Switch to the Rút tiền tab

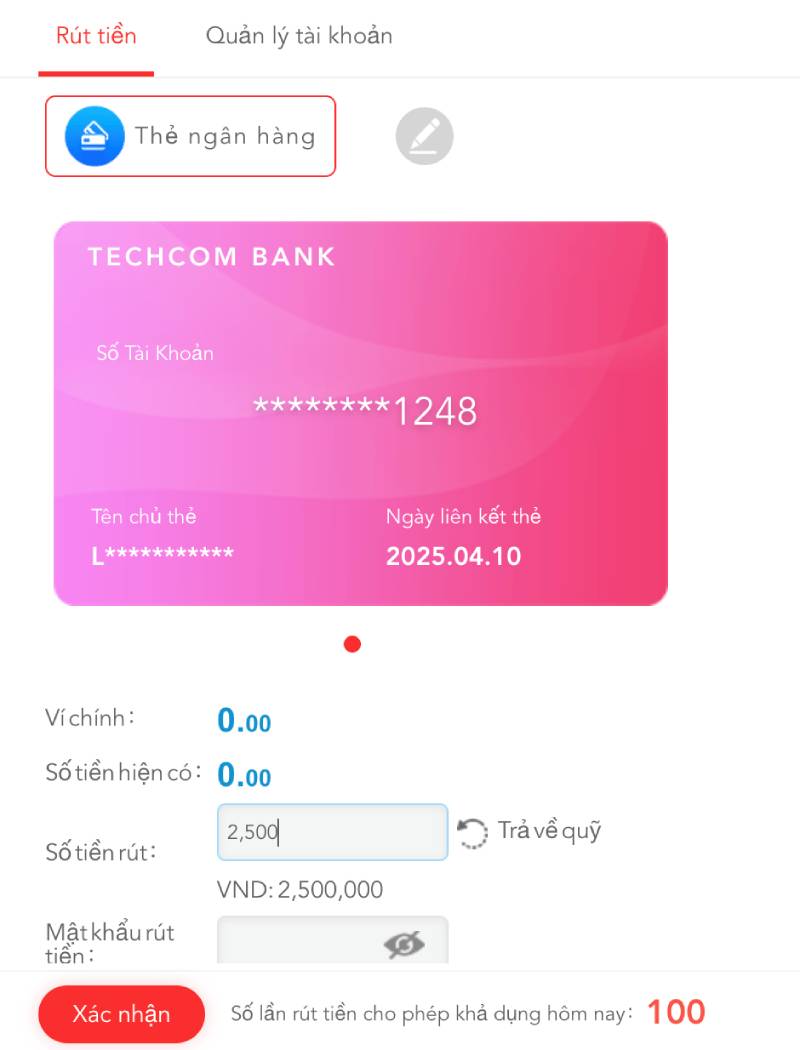point(96,37)
